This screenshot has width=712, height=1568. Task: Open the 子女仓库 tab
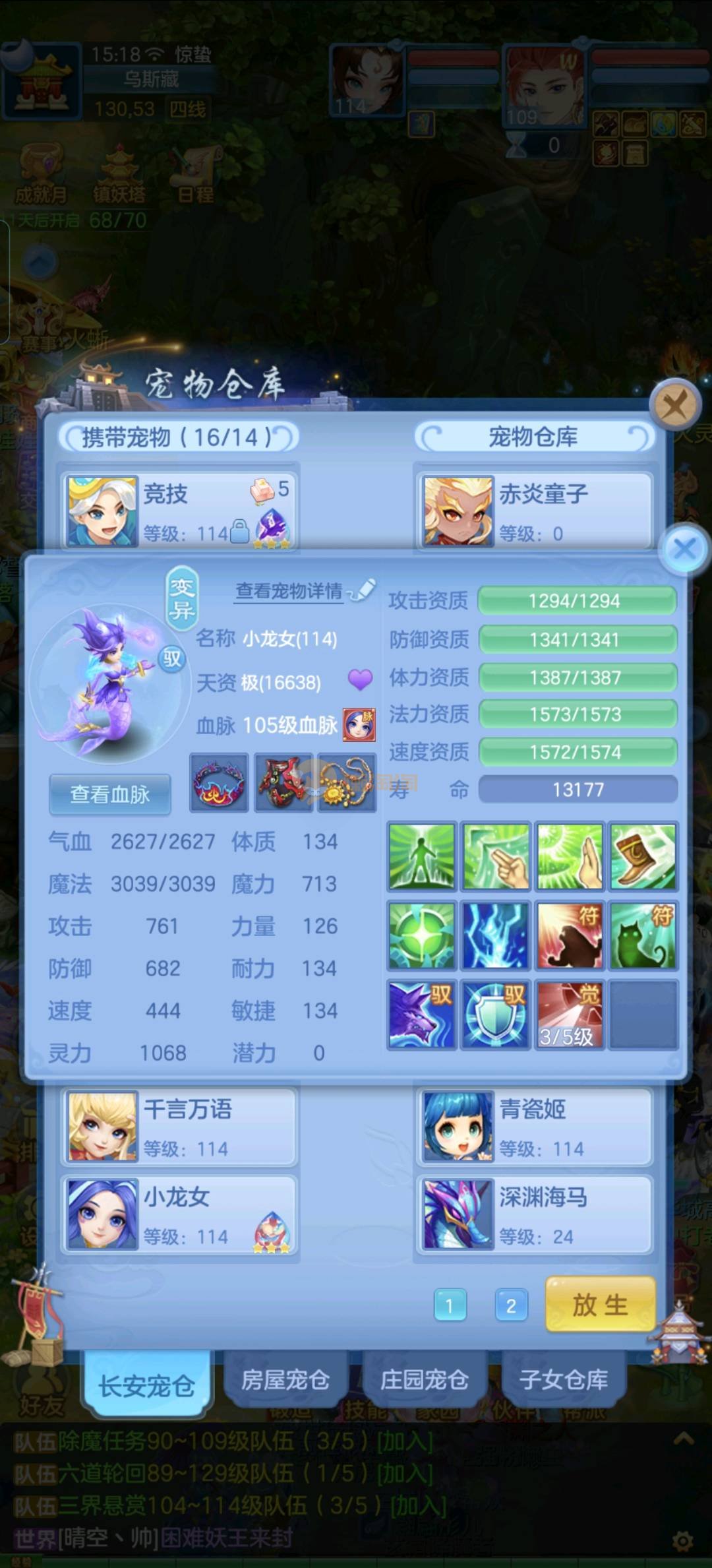coord(563,1380)
